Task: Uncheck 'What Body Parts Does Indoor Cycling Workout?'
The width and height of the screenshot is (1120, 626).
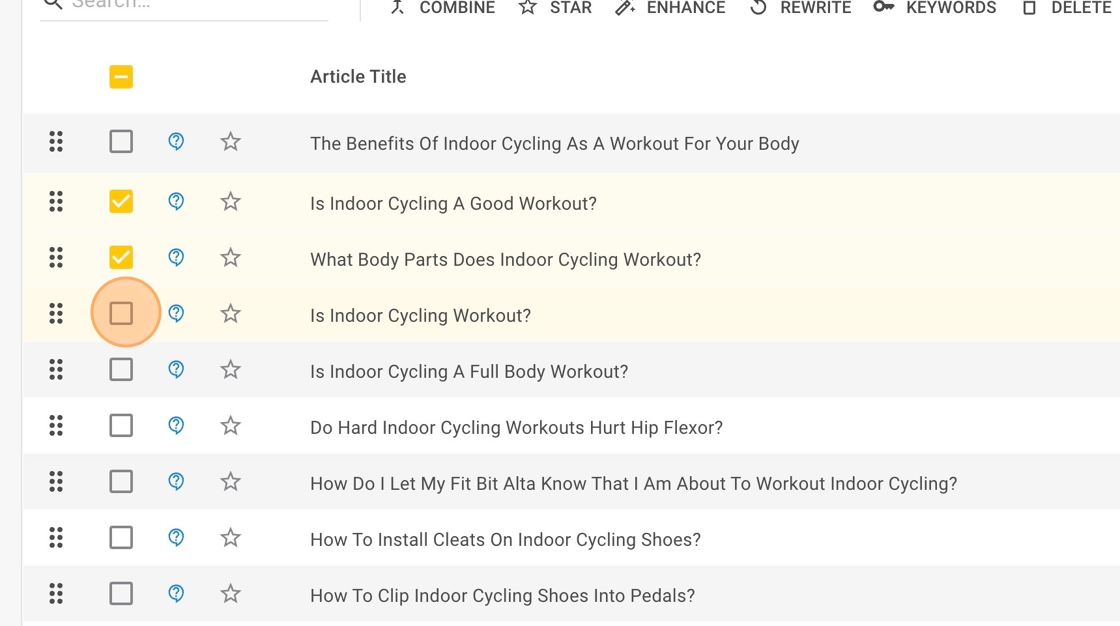Action: pyautogui.click(x=121, y=258)
